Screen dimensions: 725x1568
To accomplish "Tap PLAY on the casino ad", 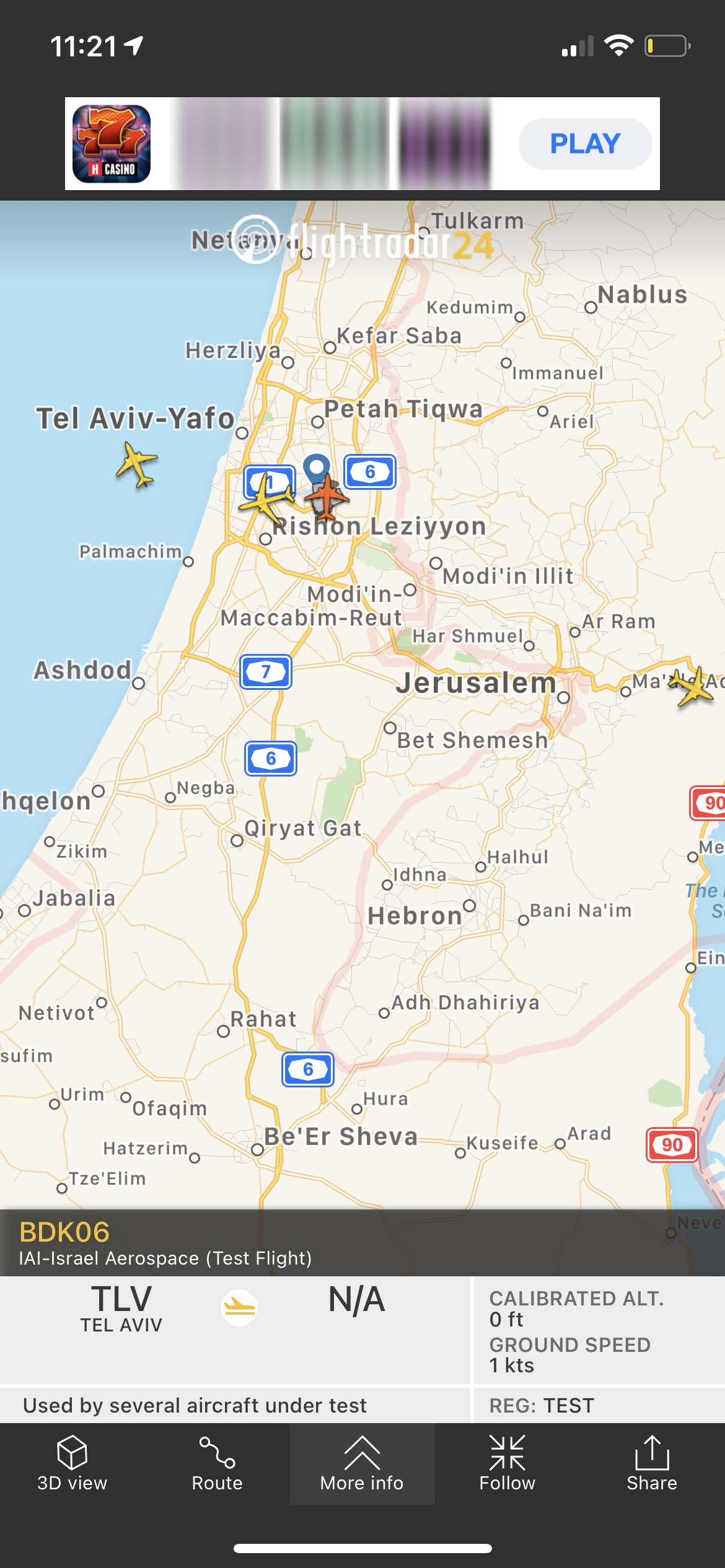I will (584, 144).
